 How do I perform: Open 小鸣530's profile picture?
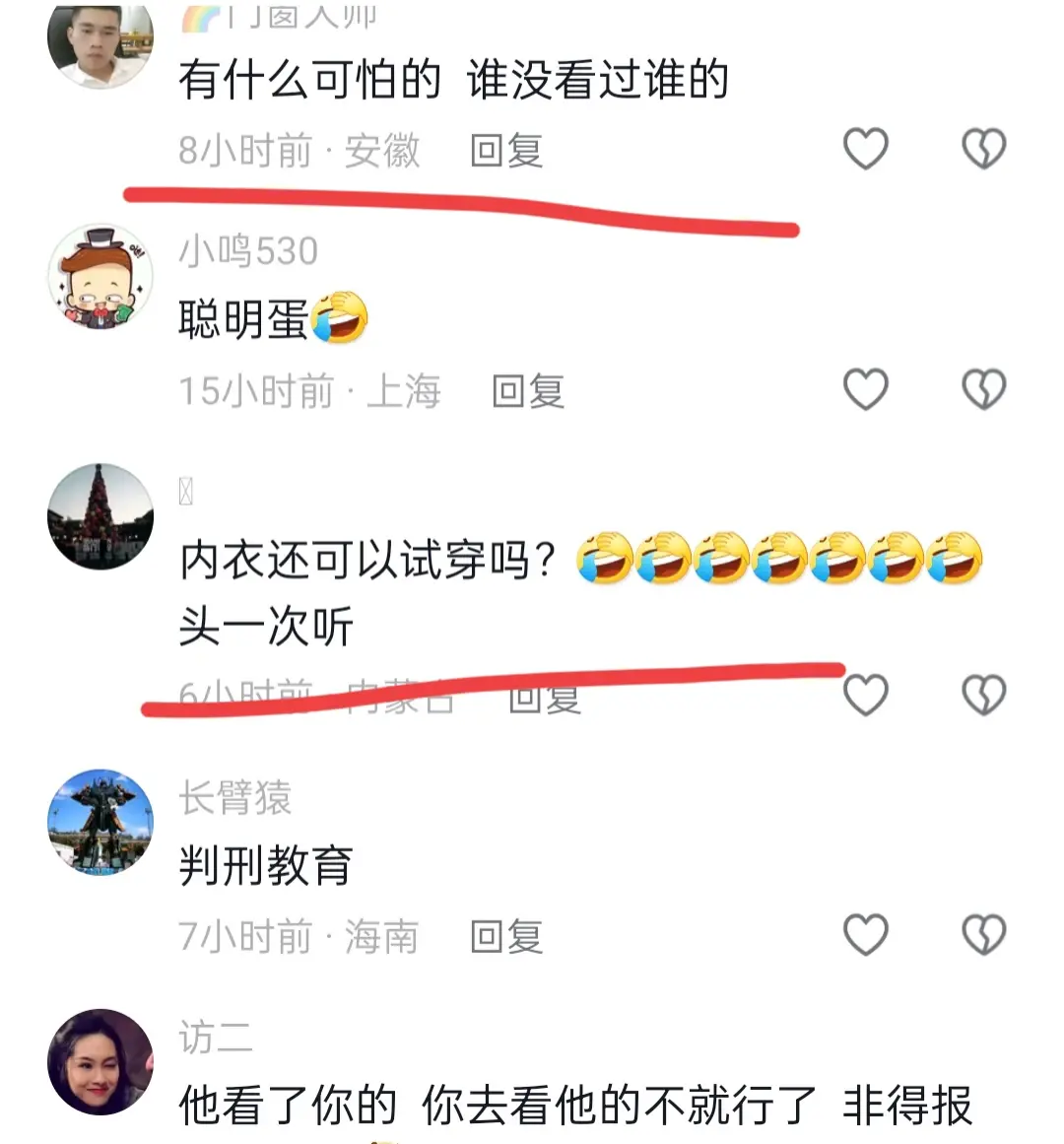(100, 277)
